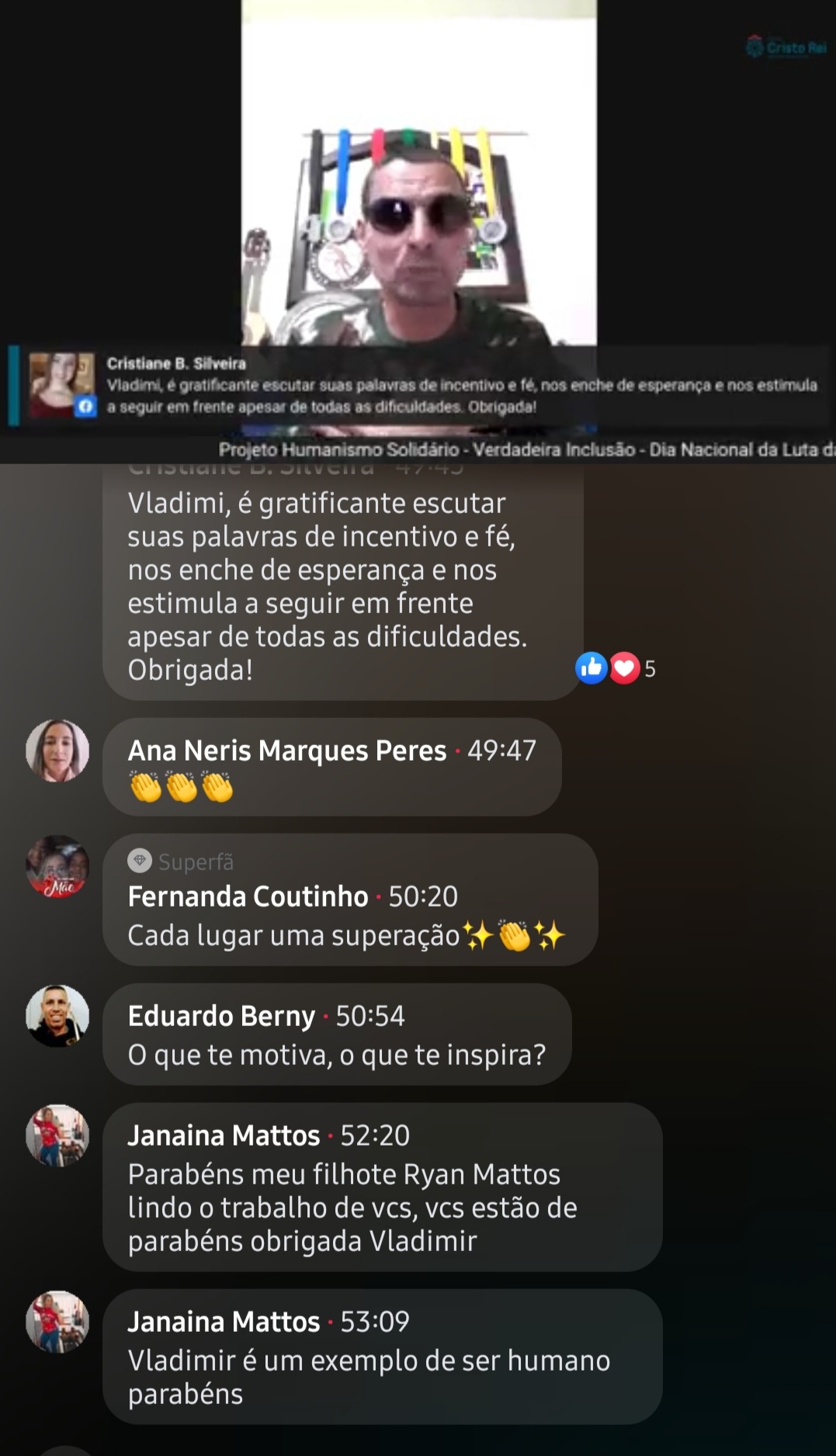Open Janaina Mattos's avatar at 53:09 comment

(57, 1322)
